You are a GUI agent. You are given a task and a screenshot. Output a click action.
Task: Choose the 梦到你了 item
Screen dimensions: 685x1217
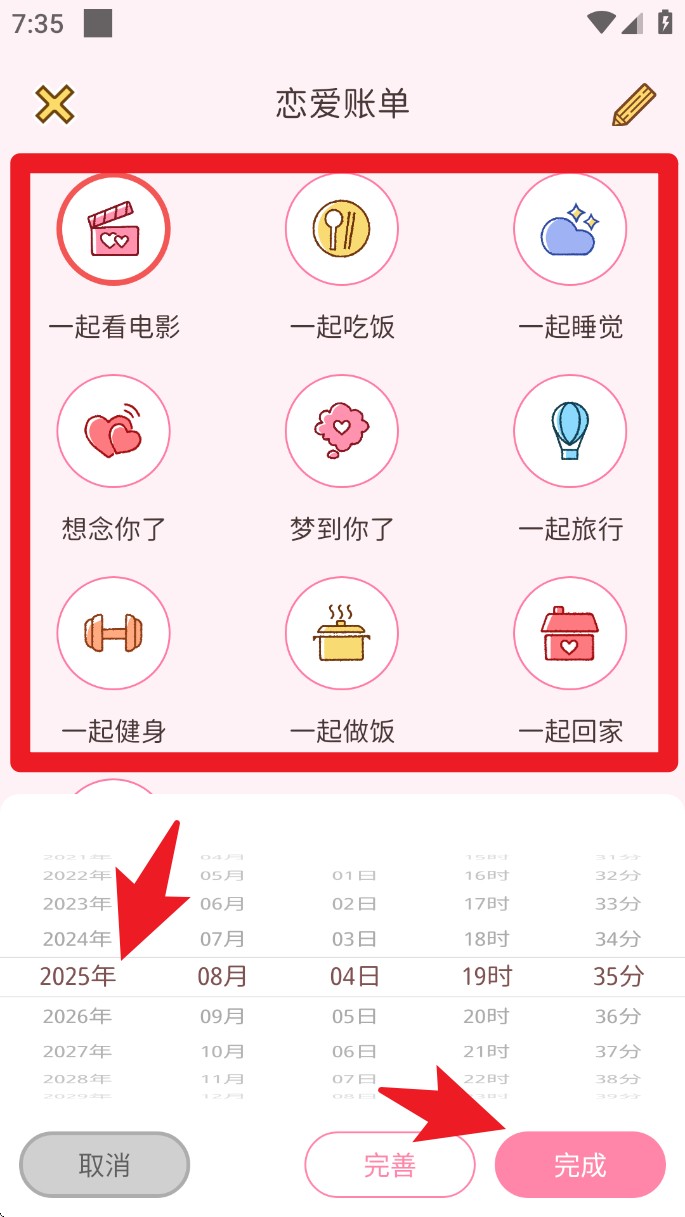[342, 432]
